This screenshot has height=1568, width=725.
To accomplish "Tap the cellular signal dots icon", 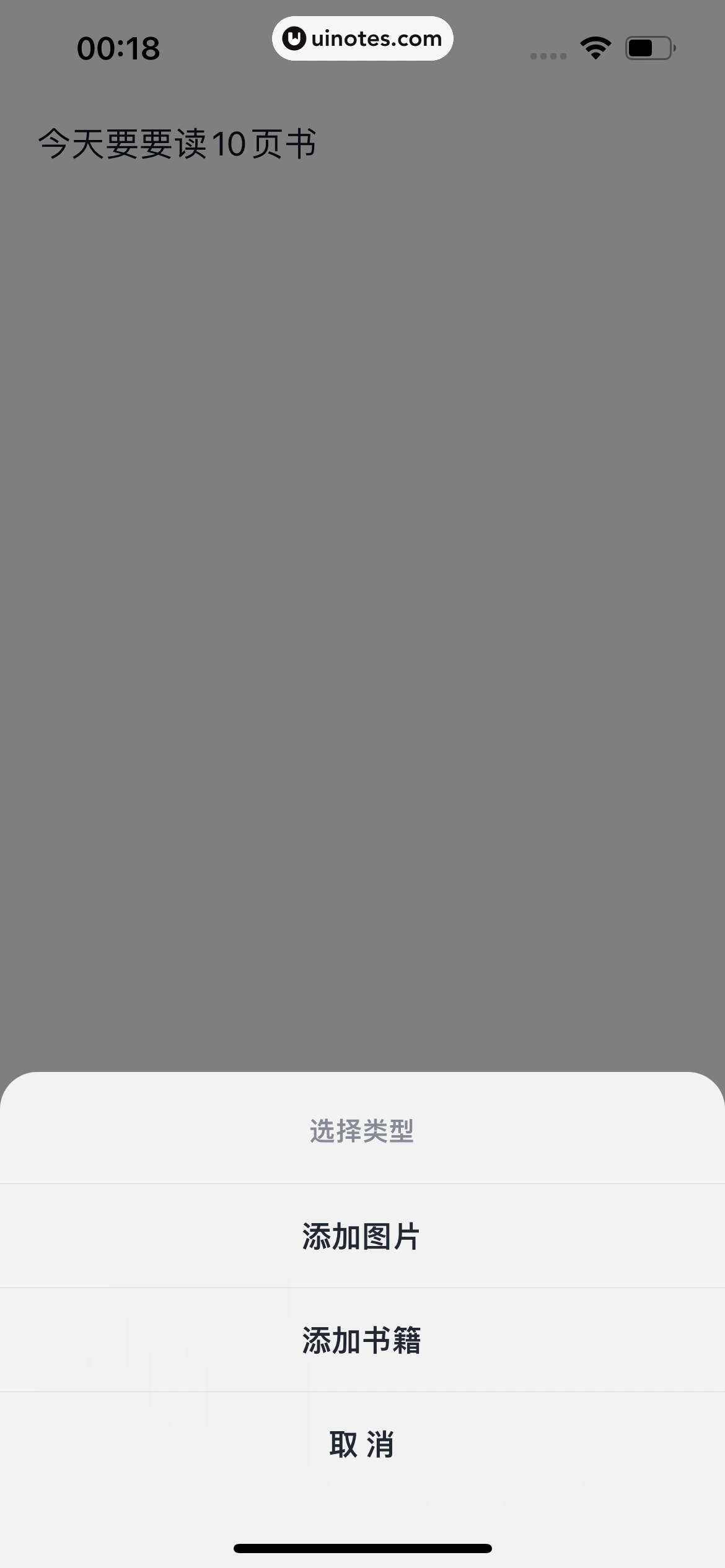I will pos(548,55).
